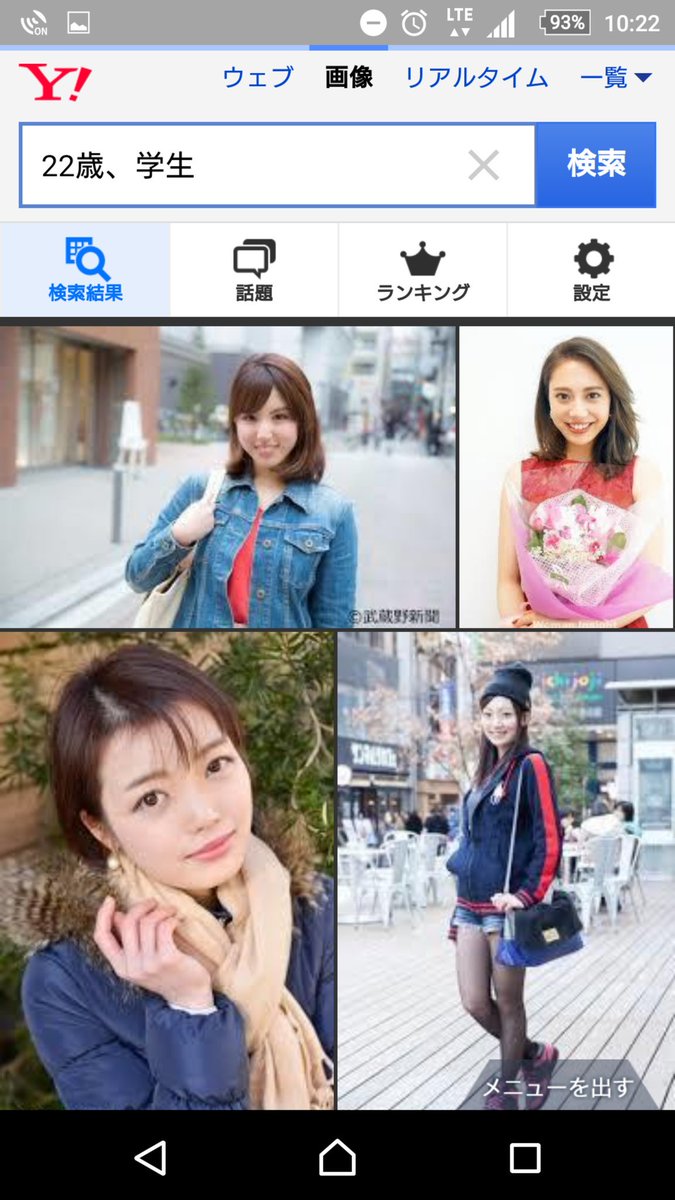Image resolution: width=675 pixels, height=1200 pixels.
Task: Open the close-up photo with beige scarf
Action: pyautogui.click(x=167, y=870)
